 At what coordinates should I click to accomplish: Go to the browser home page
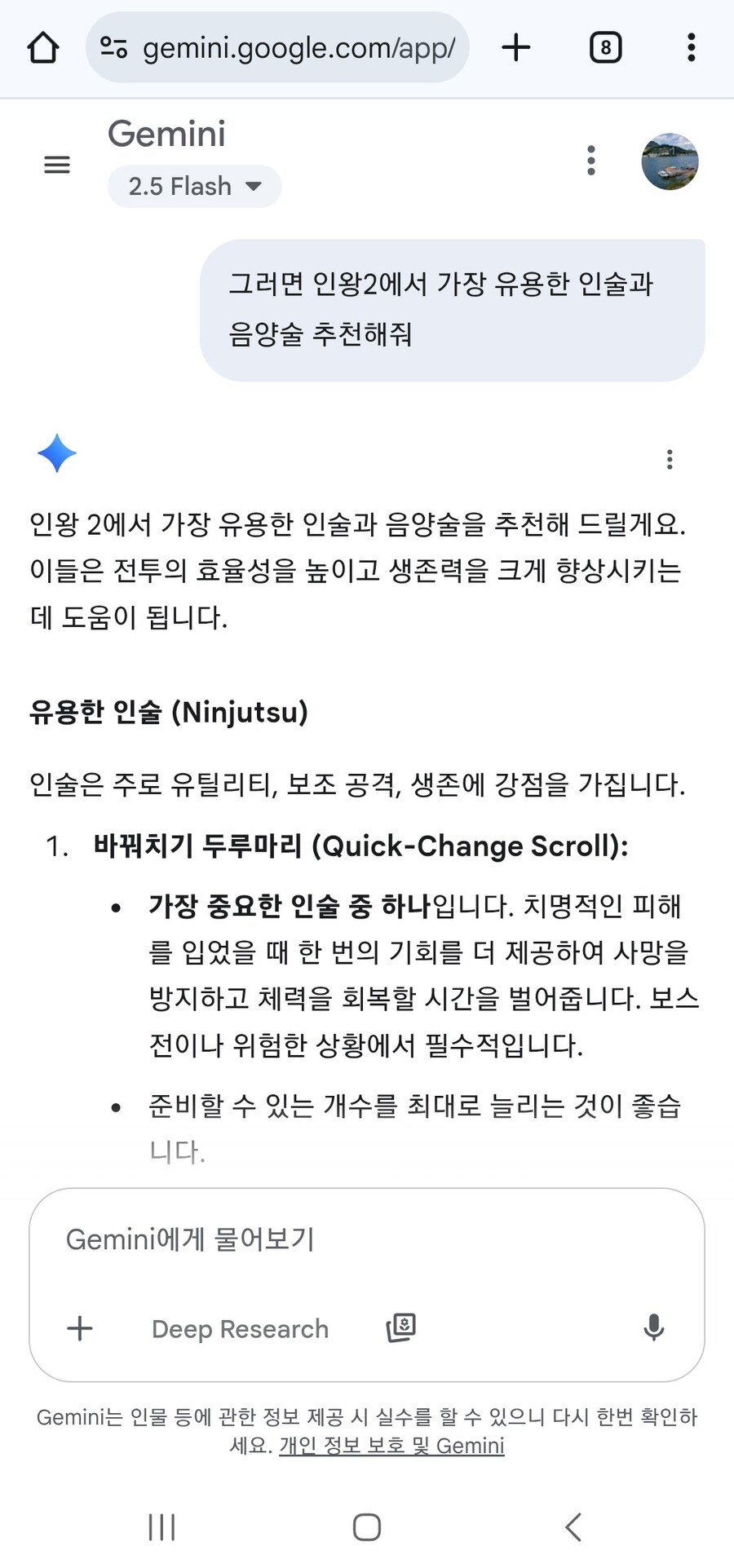[x=42, y=48]
